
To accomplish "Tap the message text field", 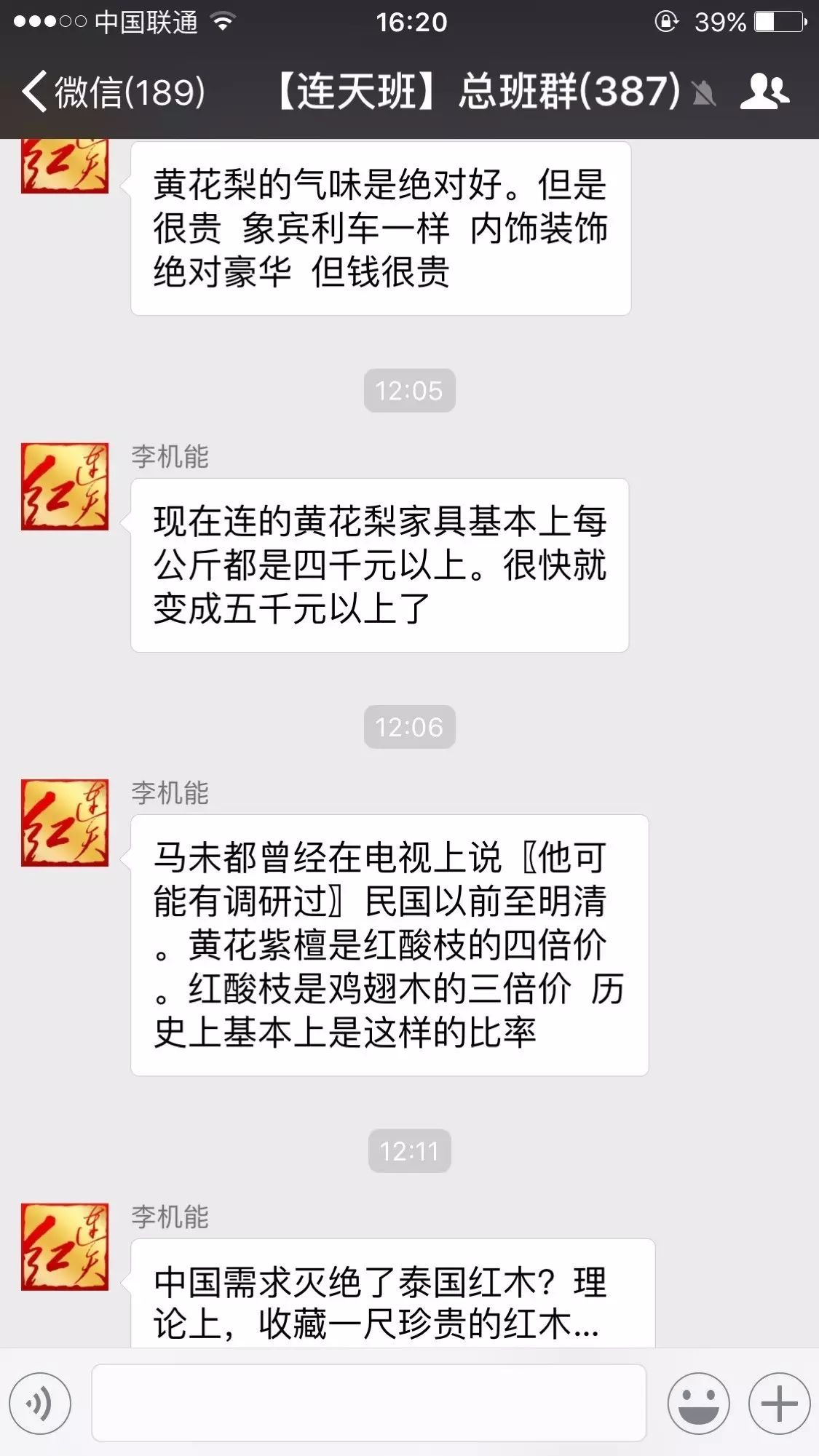I will point(368,1403).
